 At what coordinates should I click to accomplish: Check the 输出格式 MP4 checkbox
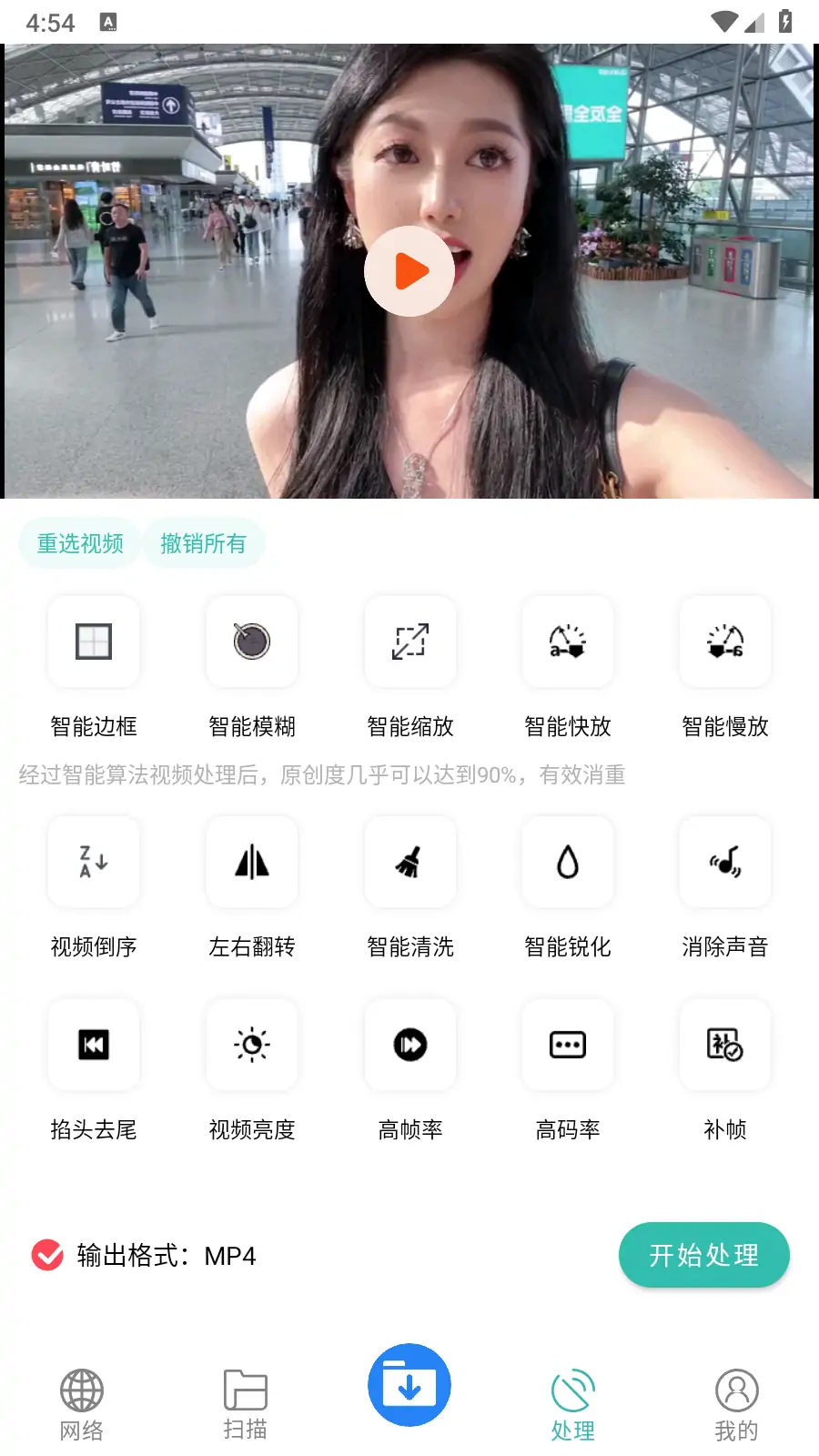(x=46, y=1256)
